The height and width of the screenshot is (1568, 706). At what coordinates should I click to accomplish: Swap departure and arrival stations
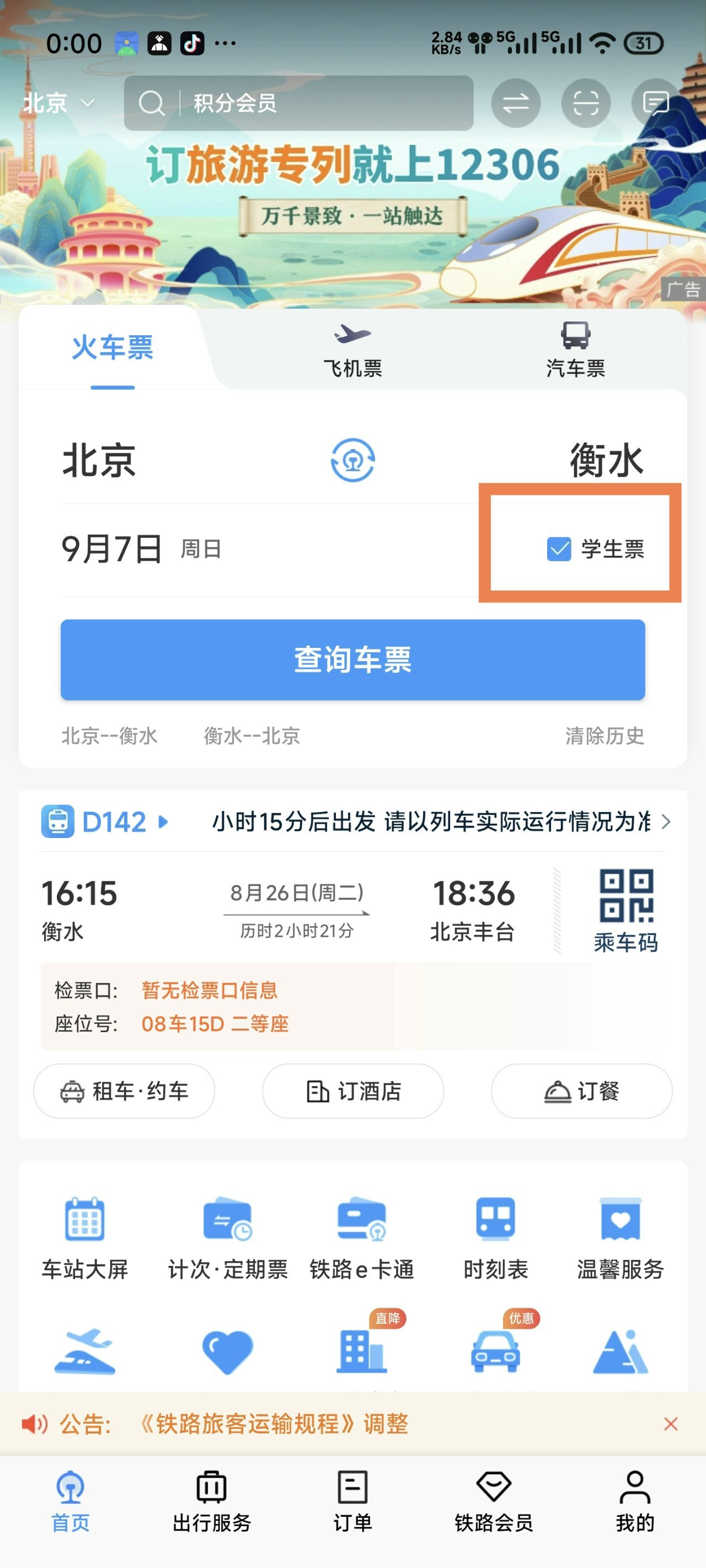(x=352, y=460)
